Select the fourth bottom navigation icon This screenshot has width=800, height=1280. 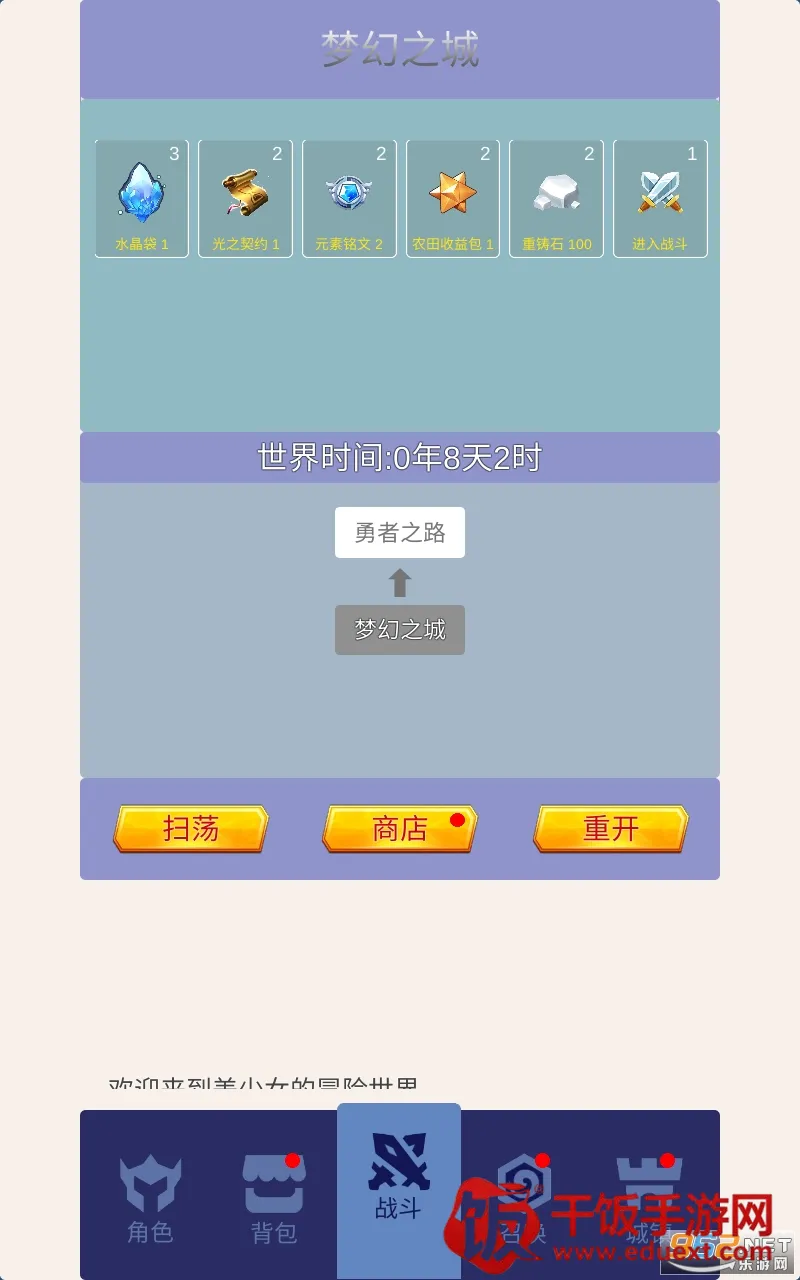526,1185
